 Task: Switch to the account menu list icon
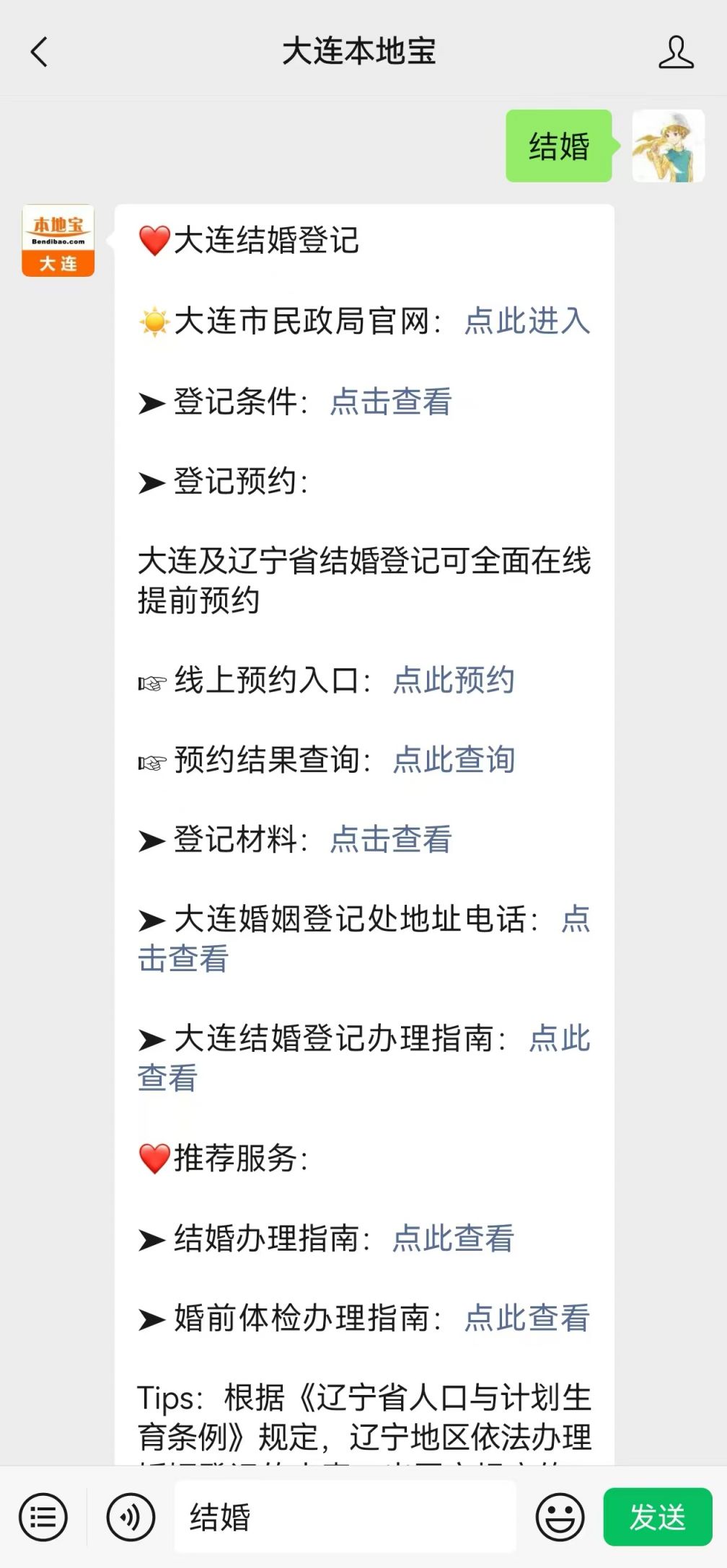(x=43, y=1517)
